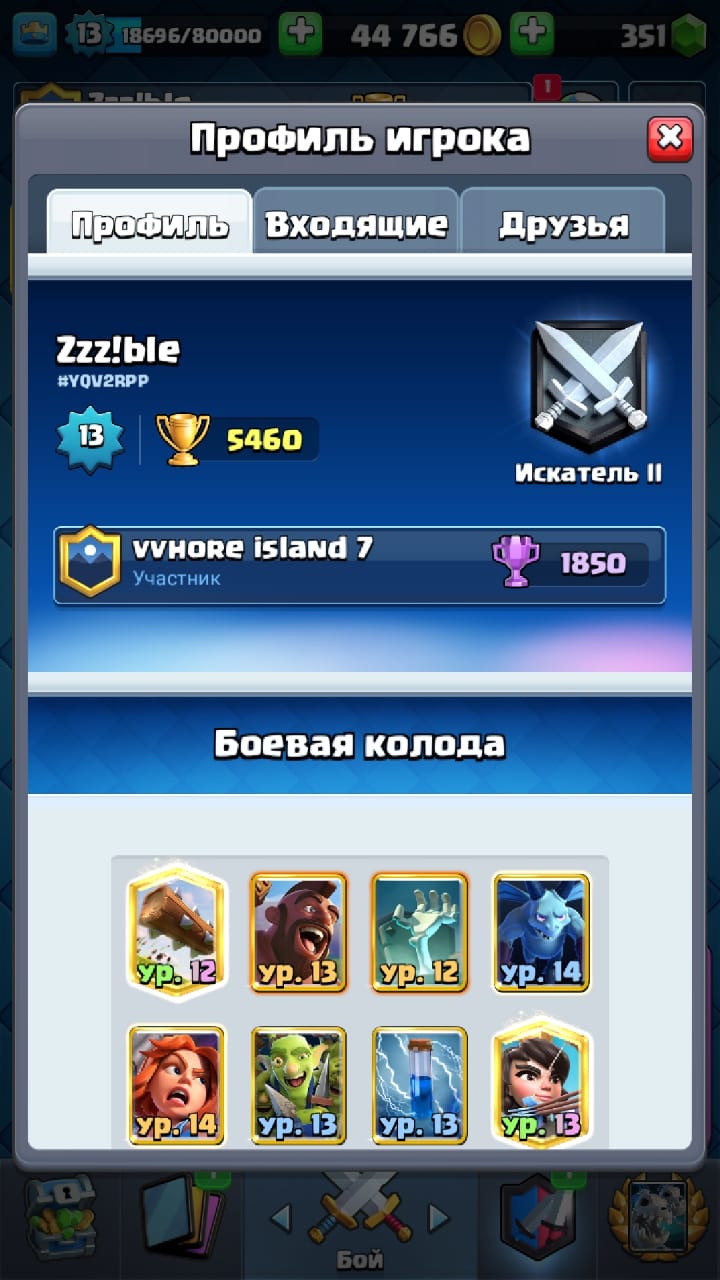View the Goblin Gang card details
720x1280 pixels.
coord(298,1085)
